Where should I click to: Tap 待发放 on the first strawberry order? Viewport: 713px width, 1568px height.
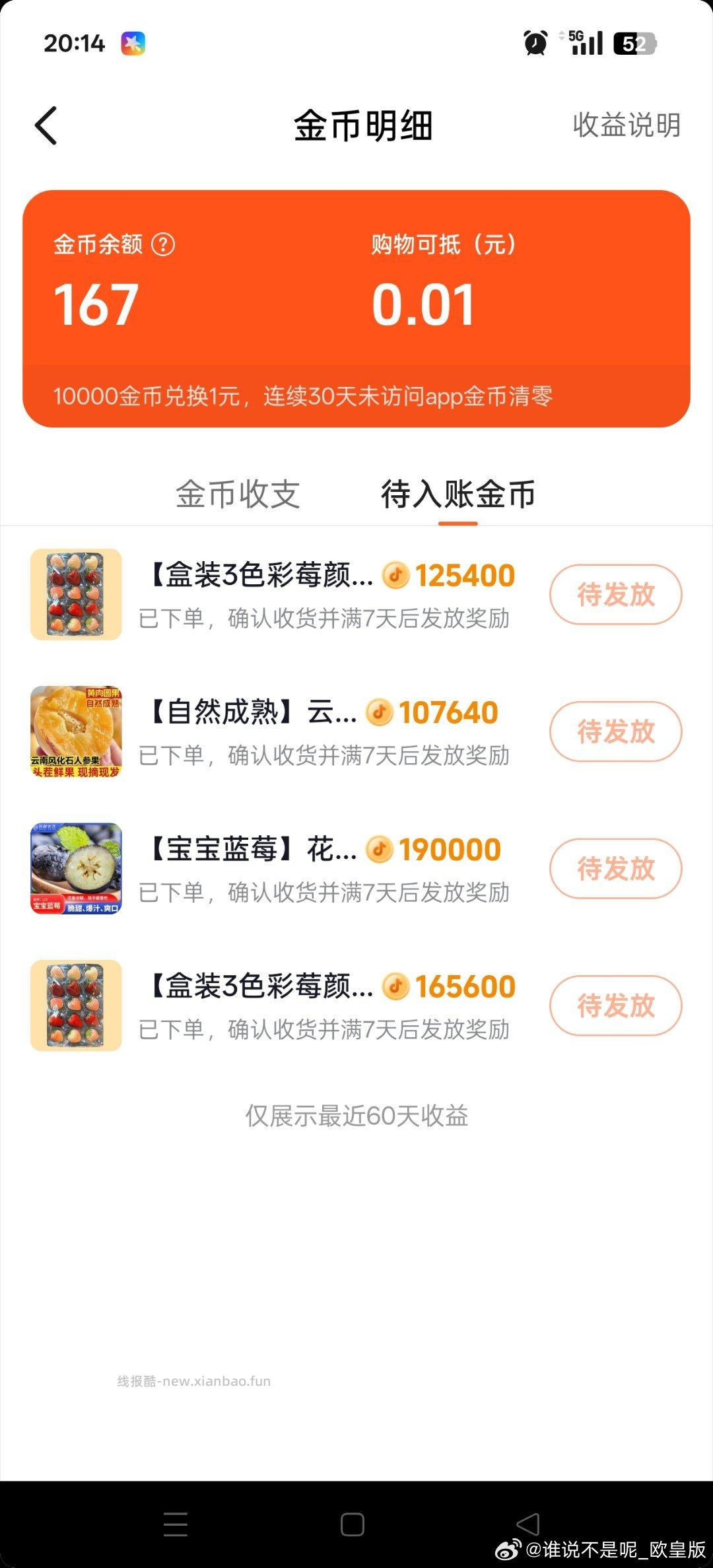tap(615, 595)
